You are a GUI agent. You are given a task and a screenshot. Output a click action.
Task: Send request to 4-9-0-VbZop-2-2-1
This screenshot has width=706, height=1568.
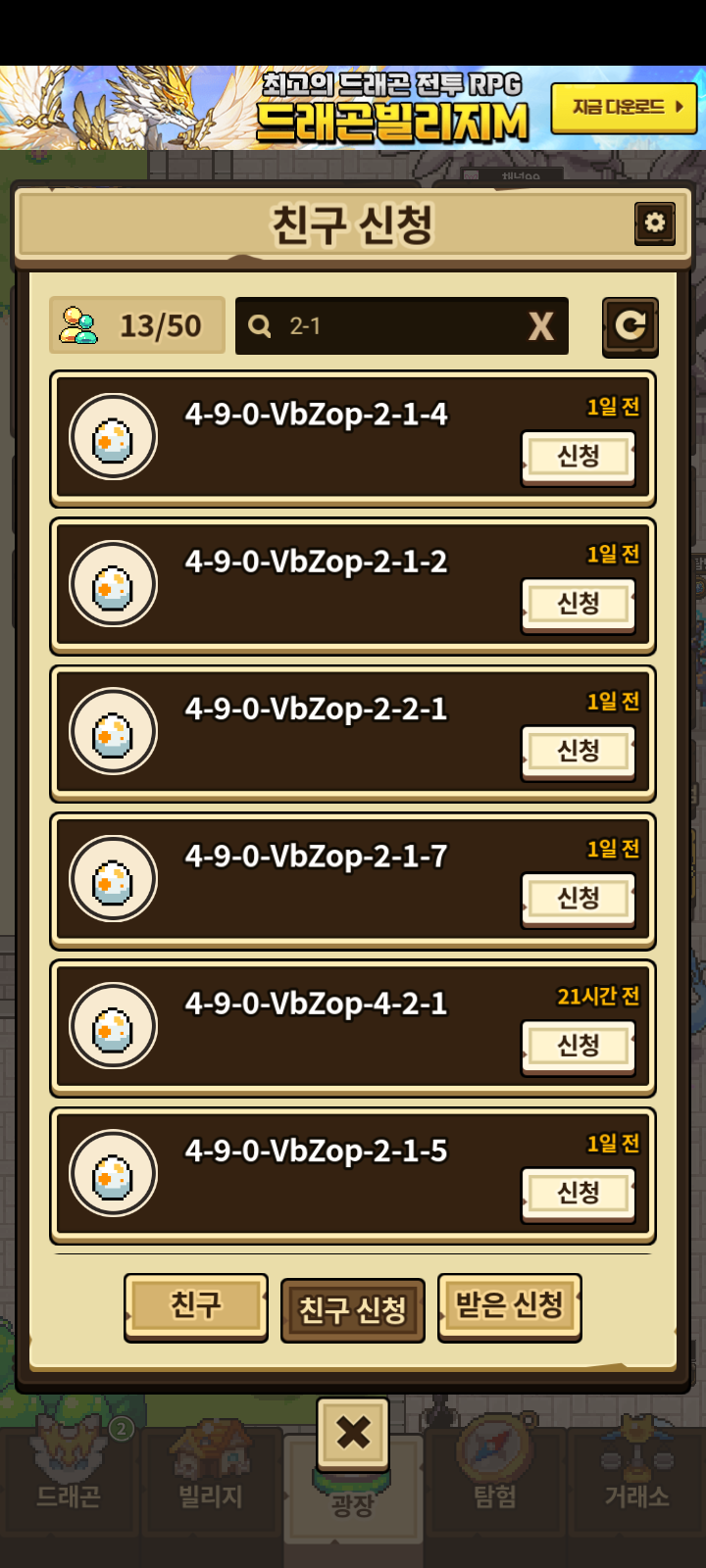tap(578, 752)
